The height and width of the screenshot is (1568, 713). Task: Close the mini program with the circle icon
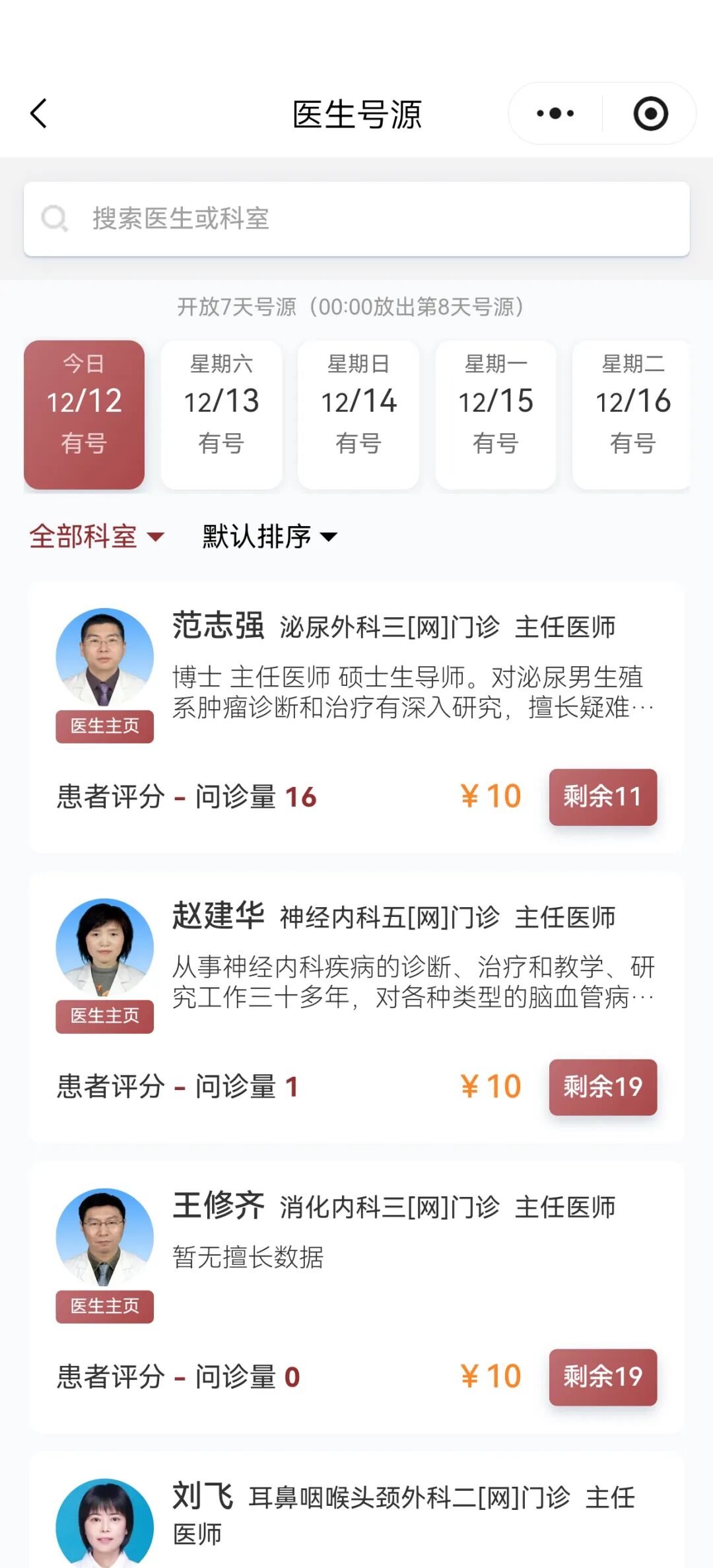(650, 114)
